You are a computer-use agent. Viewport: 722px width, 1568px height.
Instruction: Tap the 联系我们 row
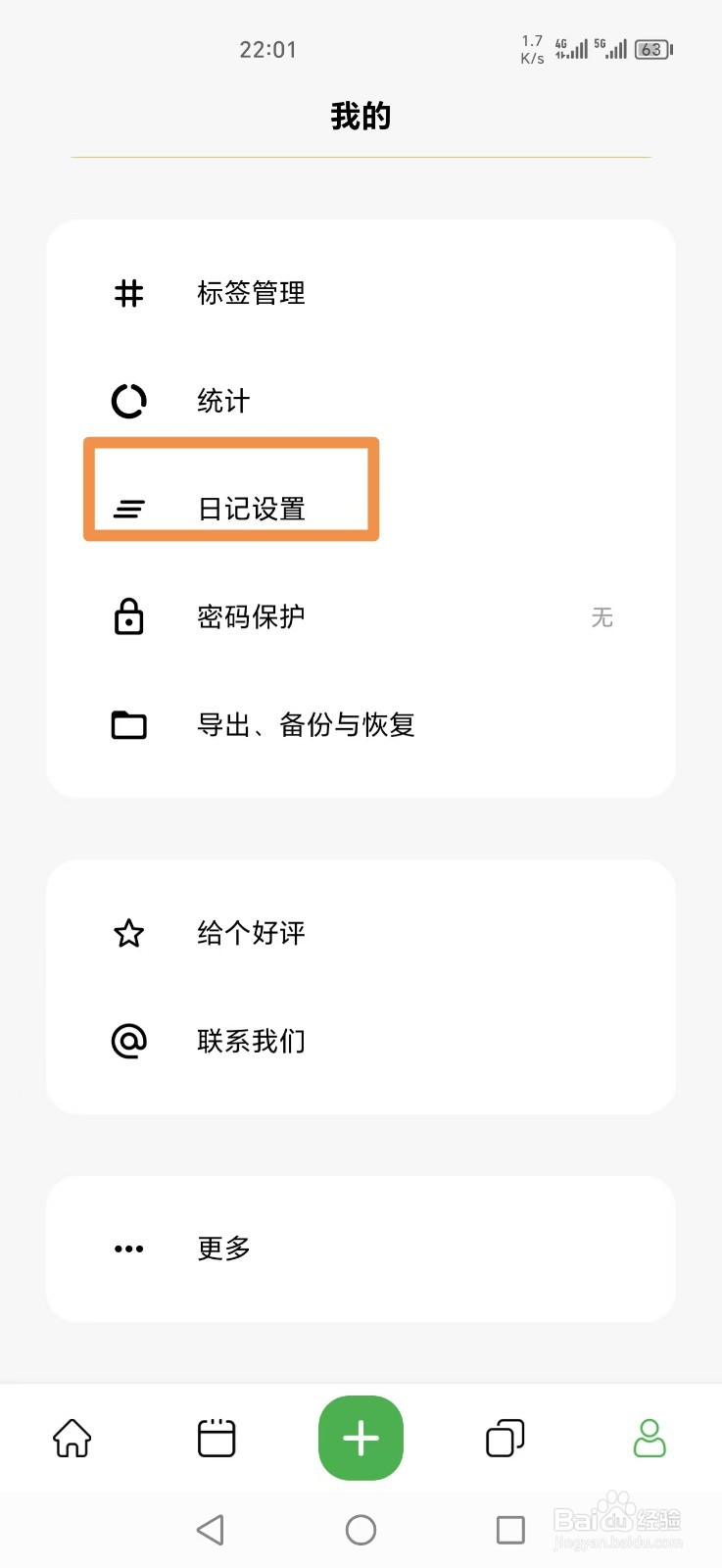(x=251, y=1041)
